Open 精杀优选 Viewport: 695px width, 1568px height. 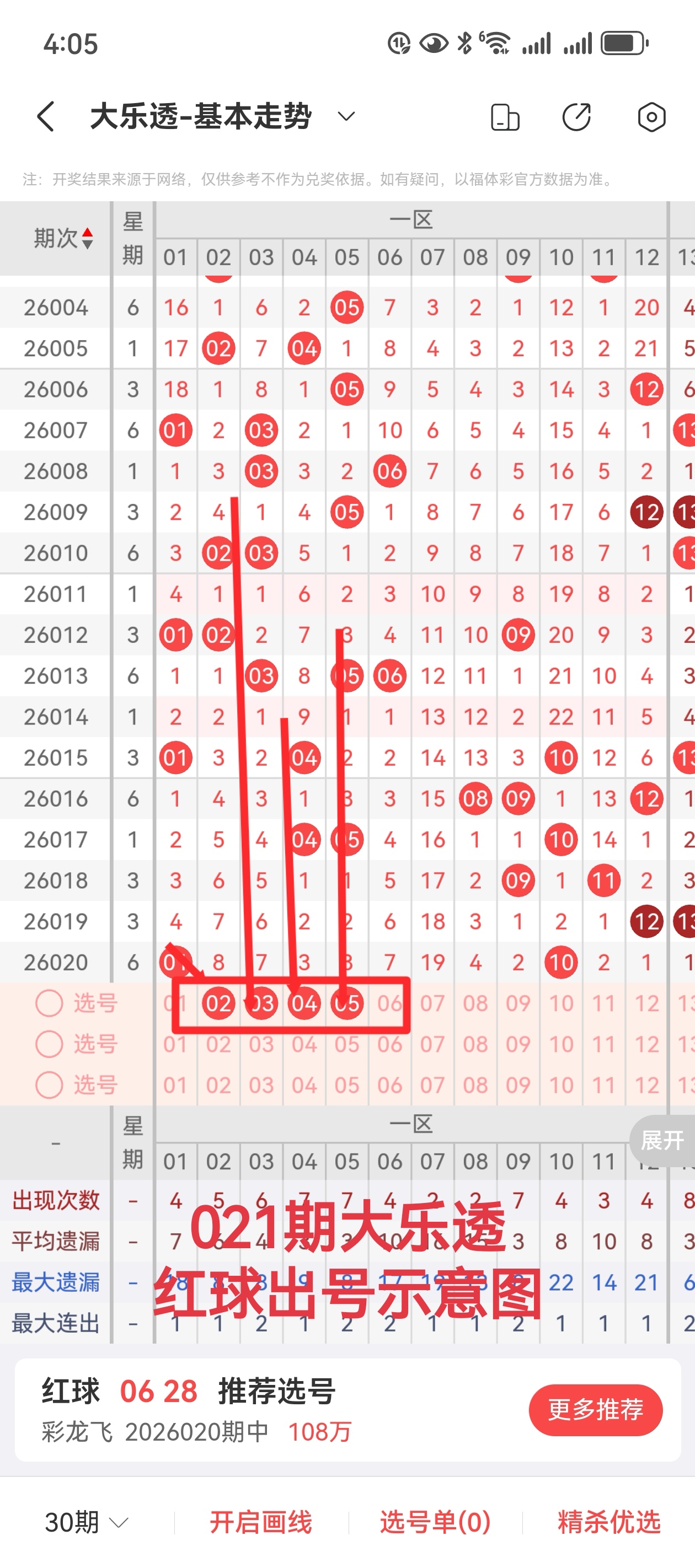608,1522
